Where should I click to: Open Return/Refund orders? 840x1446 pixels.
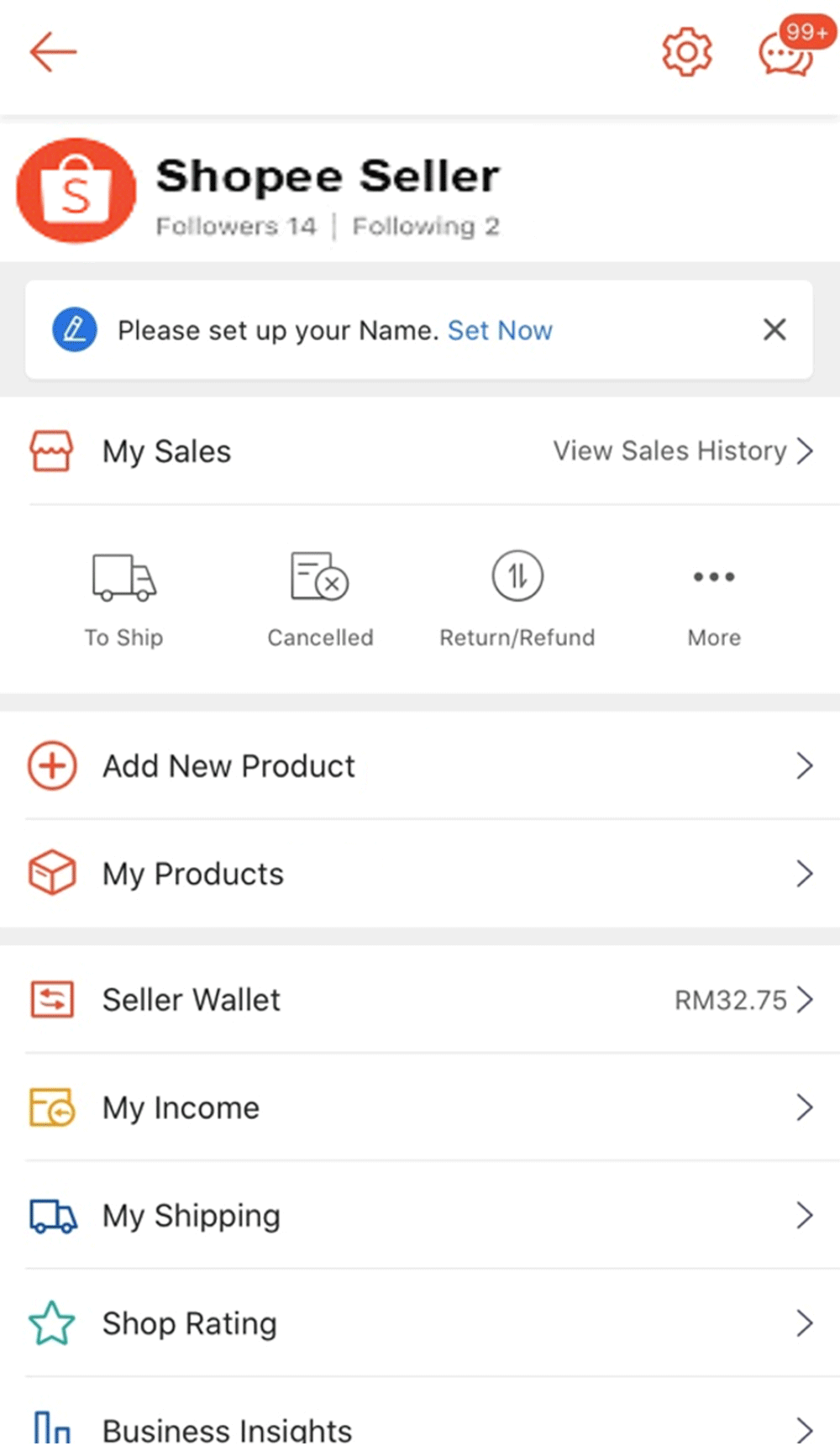click(x=517, y=598)
